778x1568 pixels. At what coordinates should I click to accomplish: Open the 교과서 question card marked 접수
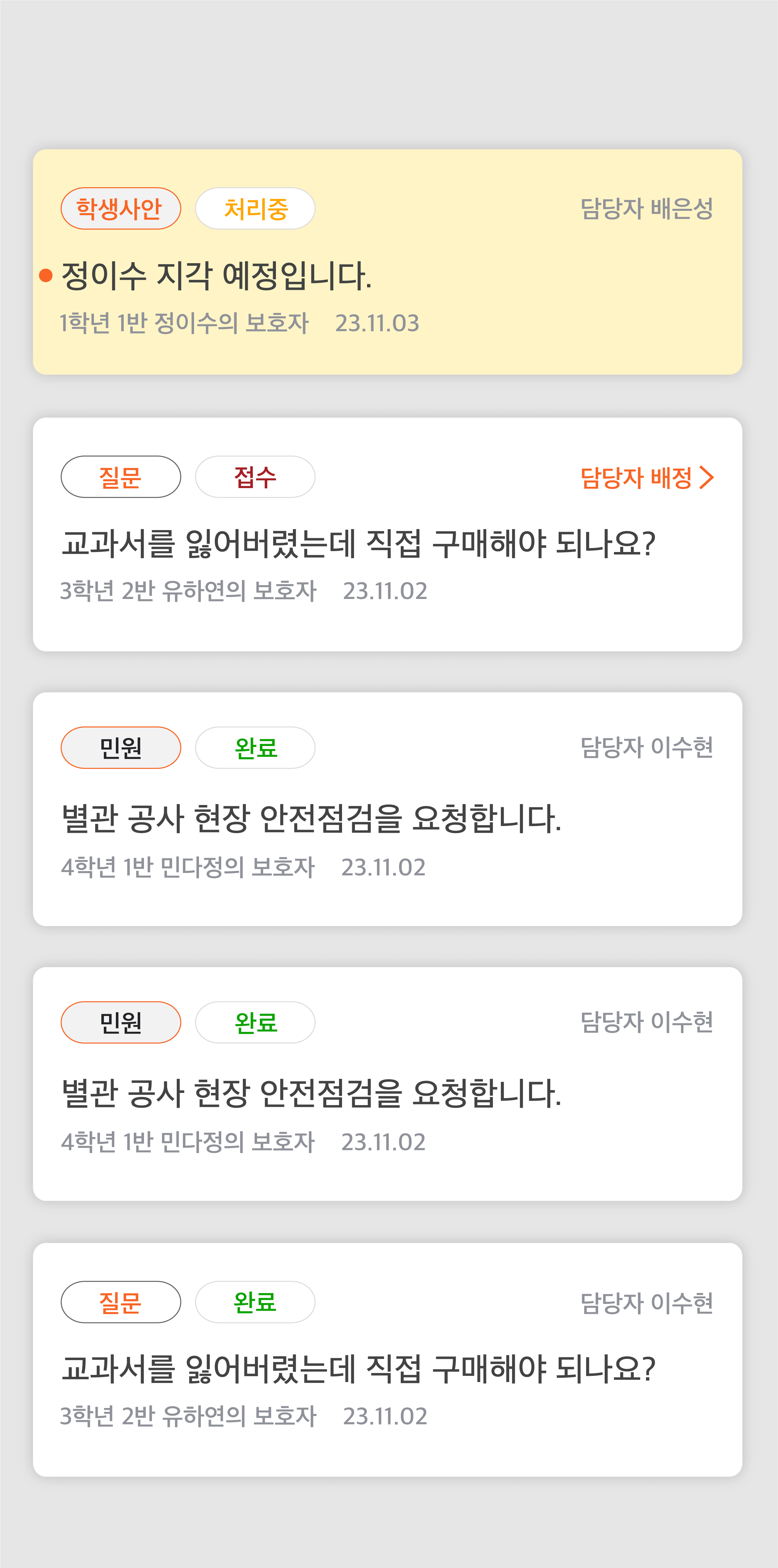point(388,534)
